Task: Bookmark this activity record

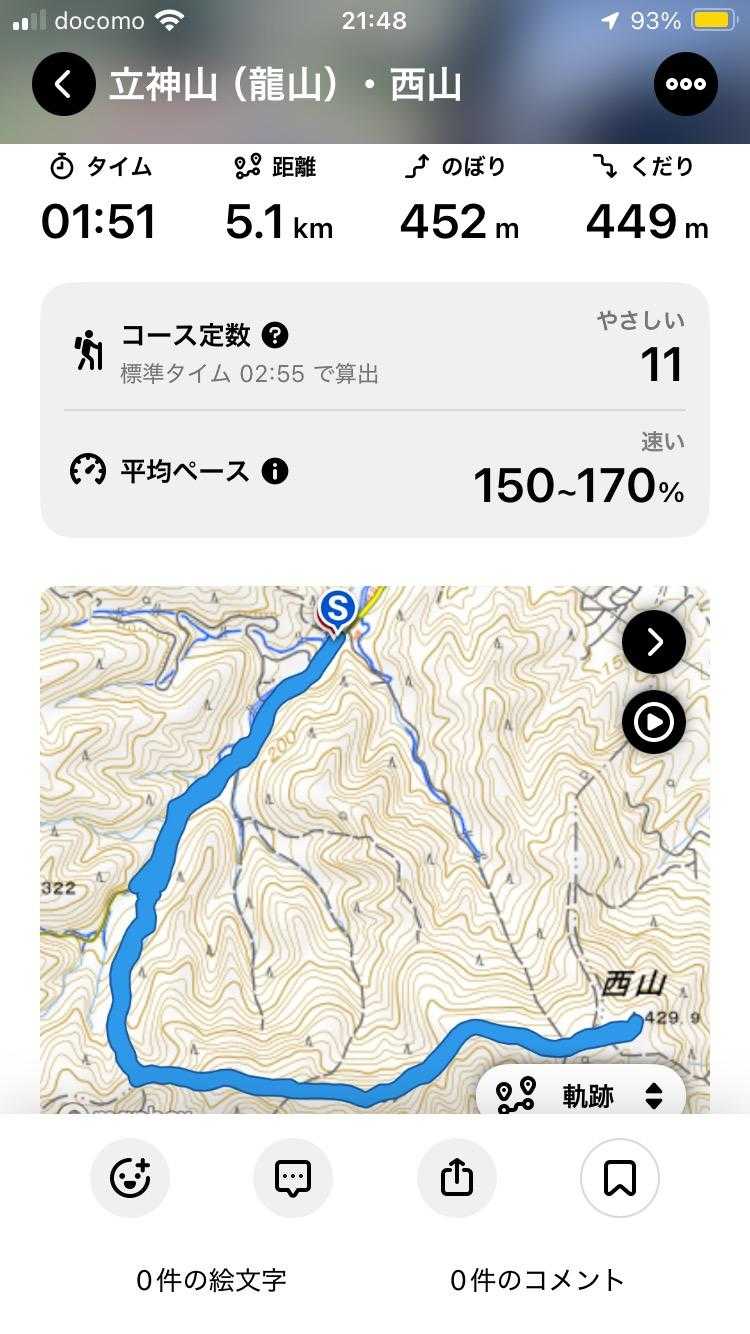Action: coord(620,1178)
